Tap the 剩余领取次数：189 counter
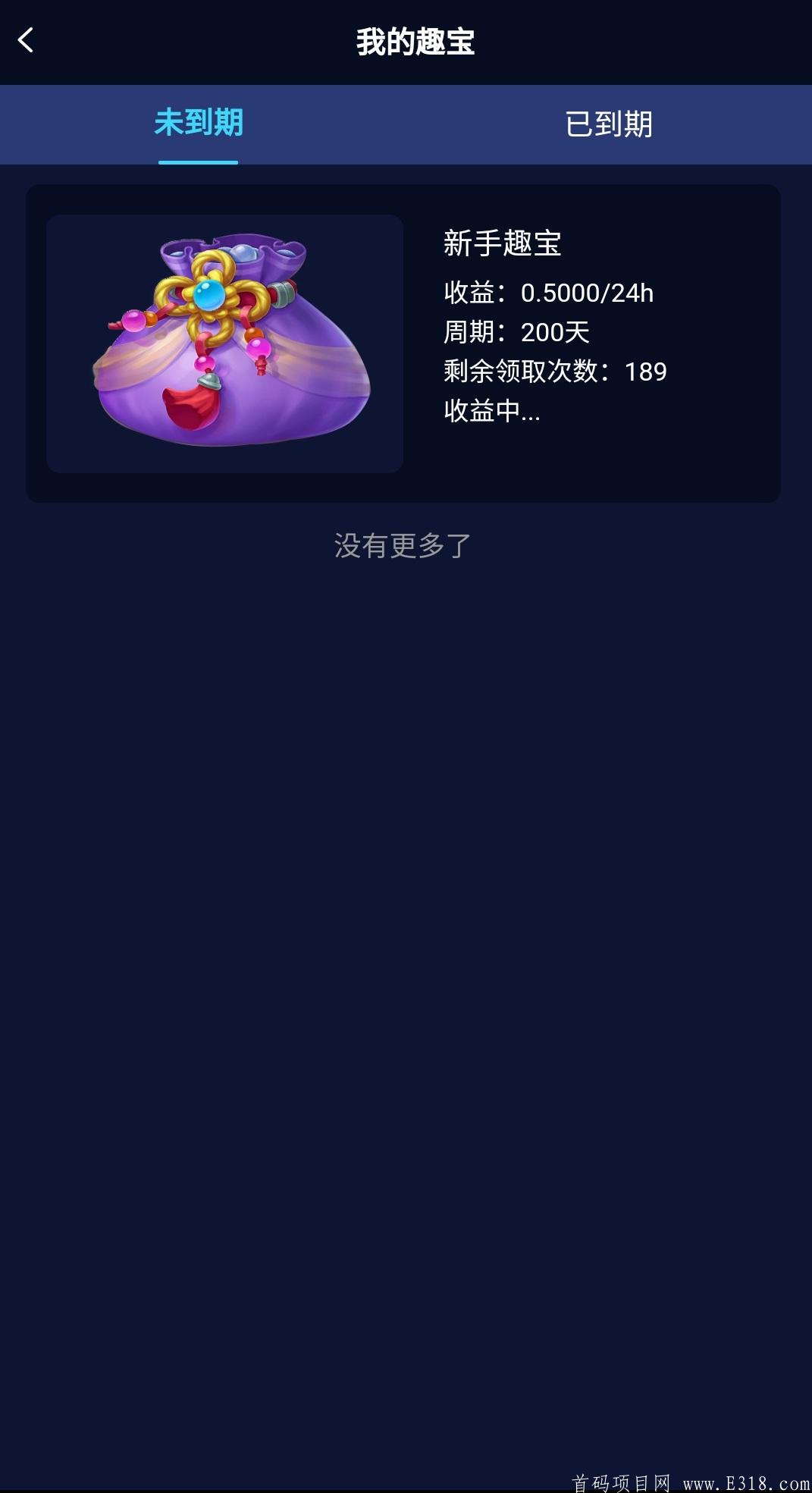The image size is (812, 1493). [x=556, y=372]
